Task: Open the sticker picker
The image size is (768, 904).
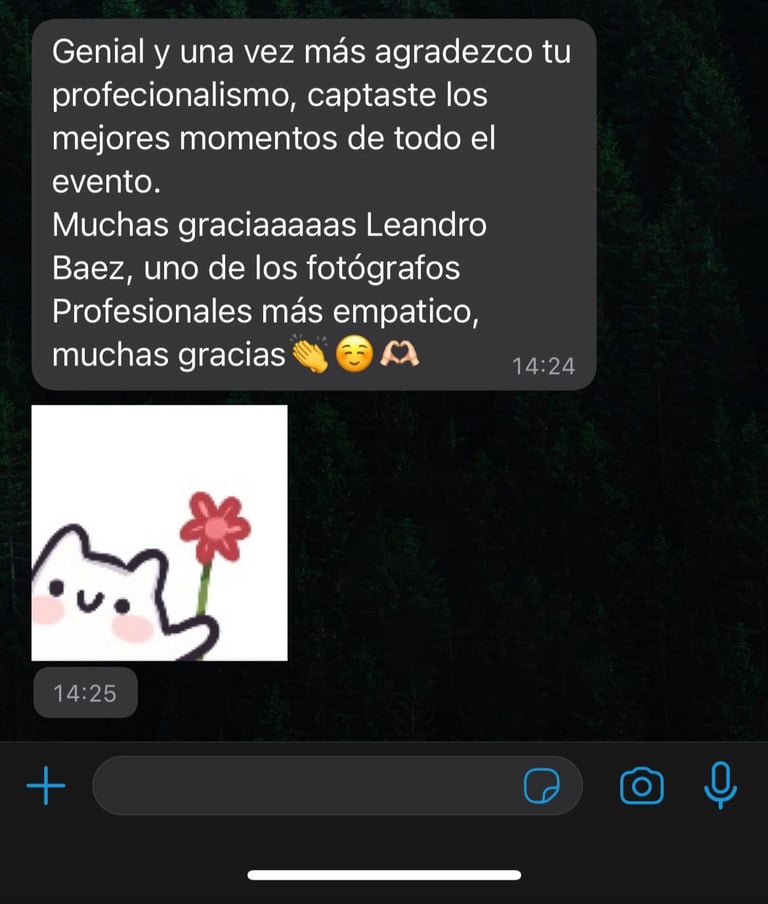Action: click(x=542, y=787)
